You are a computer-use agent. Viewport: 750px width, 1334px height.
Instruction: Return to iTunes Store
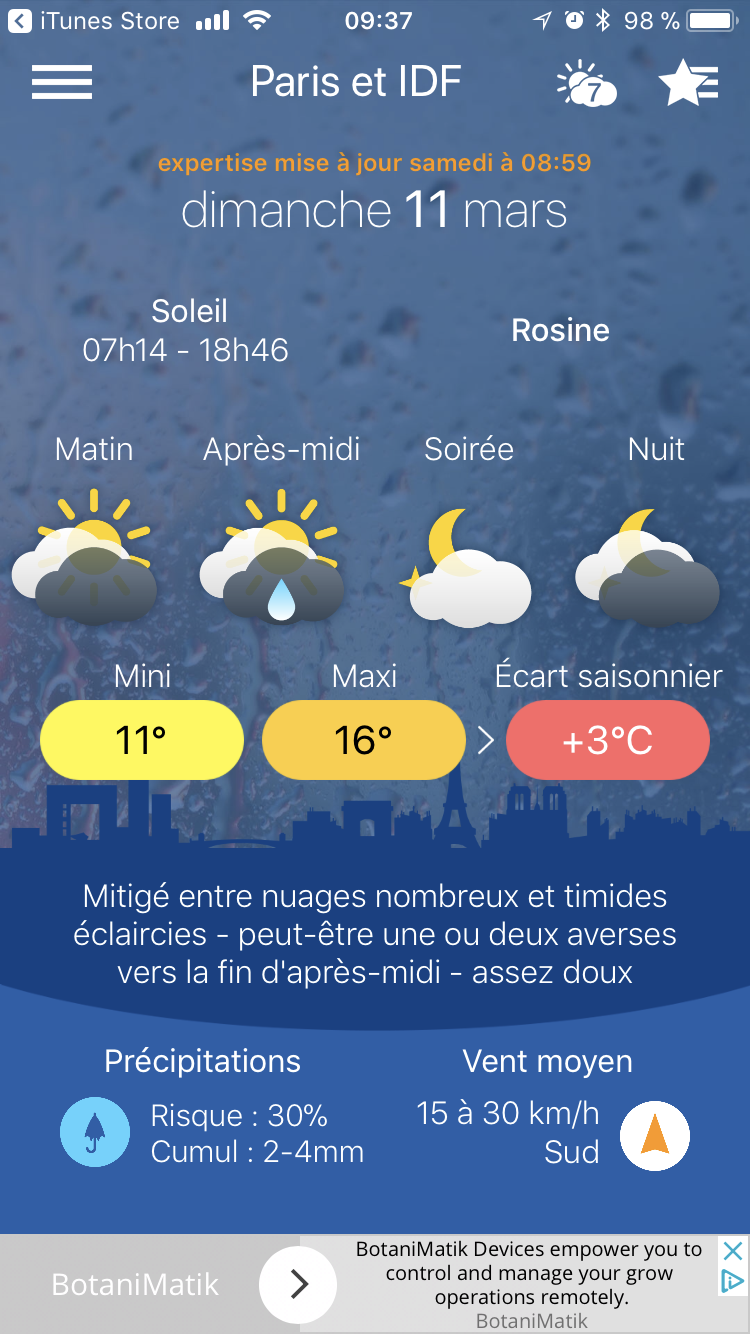point(94,20)
